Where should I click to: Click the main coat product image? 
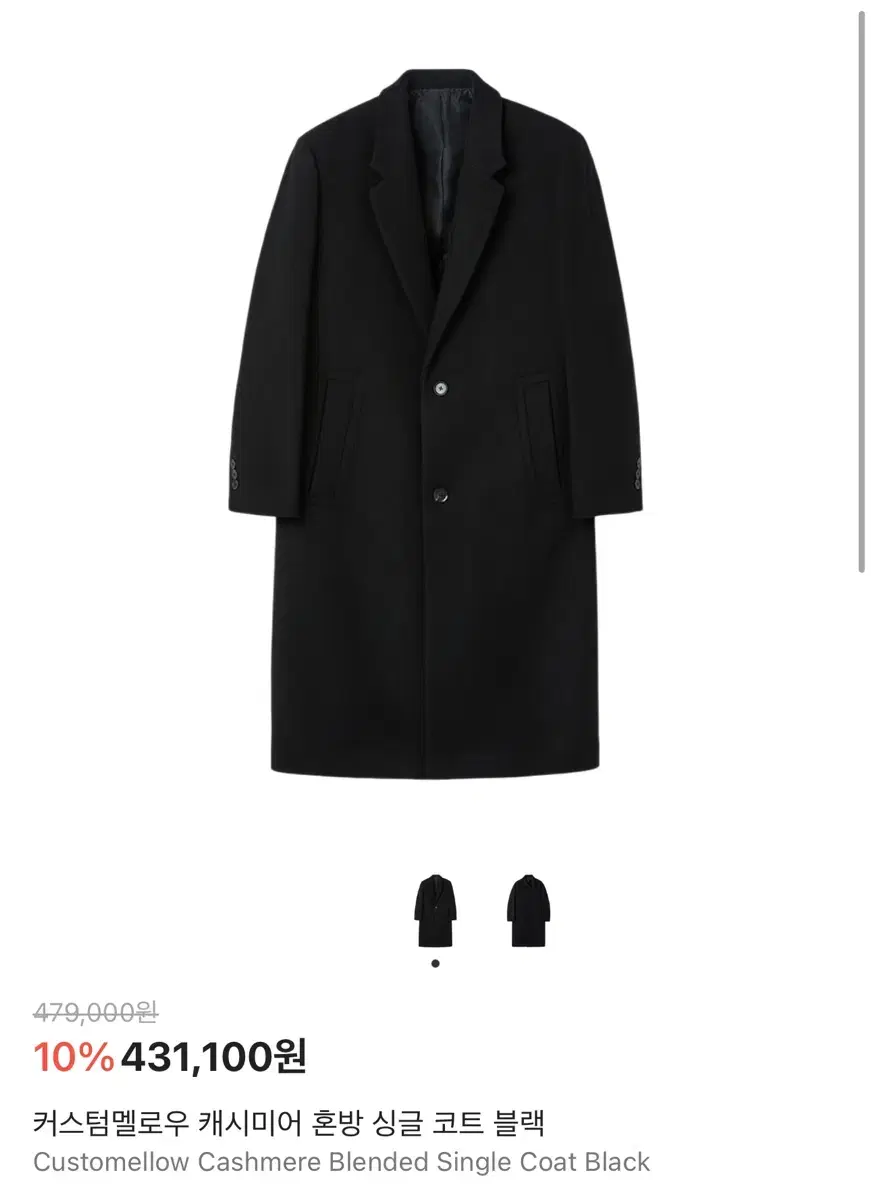pos(435,420)
